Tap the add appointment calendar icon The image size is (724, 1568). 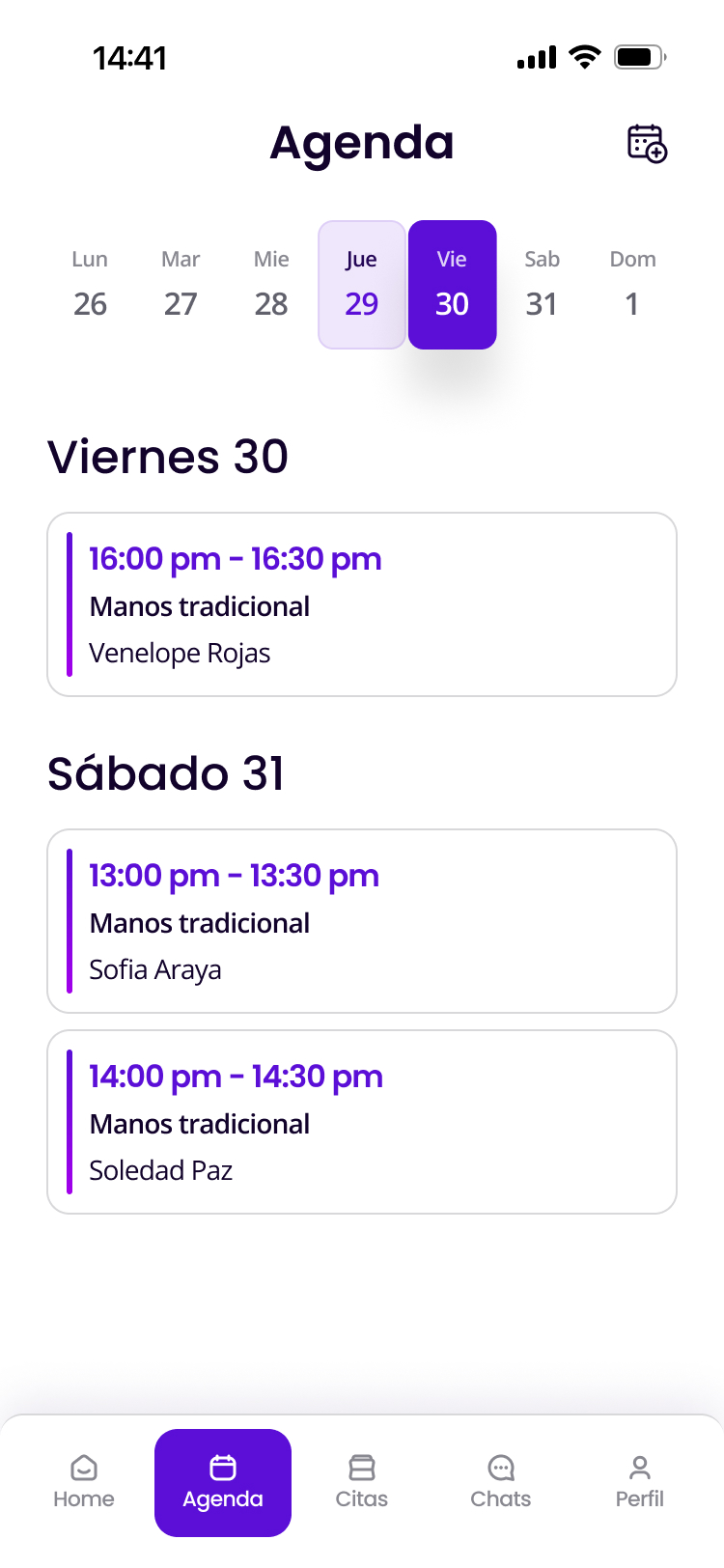point(647,144)
